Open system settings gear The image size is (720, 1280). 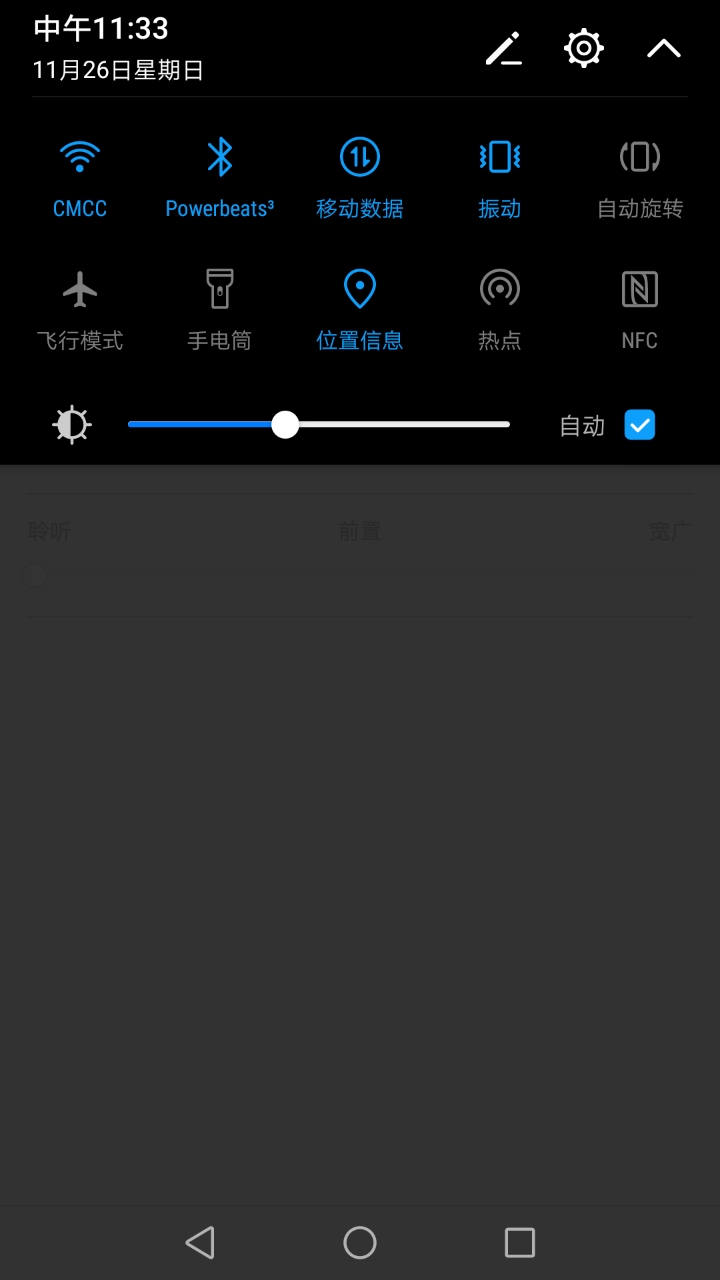(584, 48)
